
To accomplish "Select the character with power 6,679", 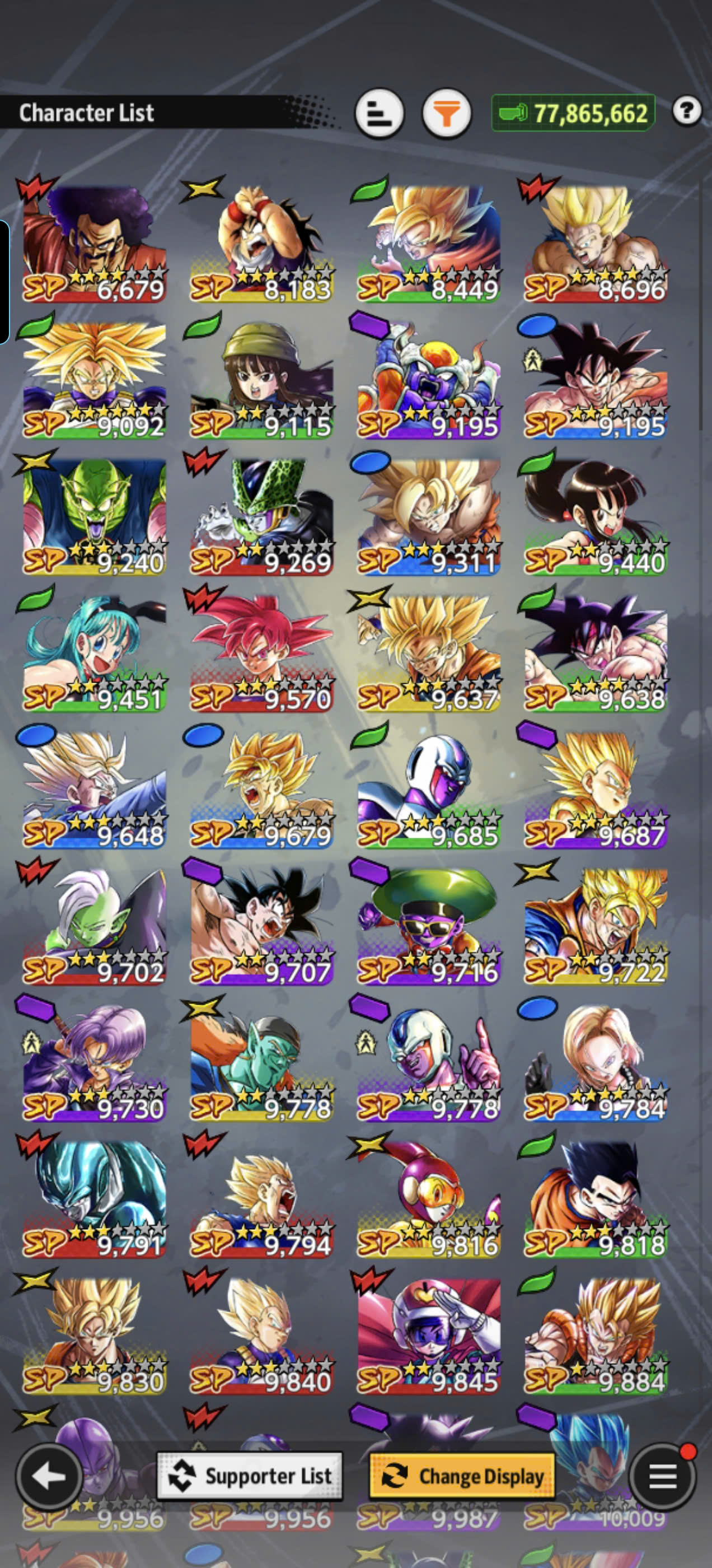I will (x=93, y=242).
